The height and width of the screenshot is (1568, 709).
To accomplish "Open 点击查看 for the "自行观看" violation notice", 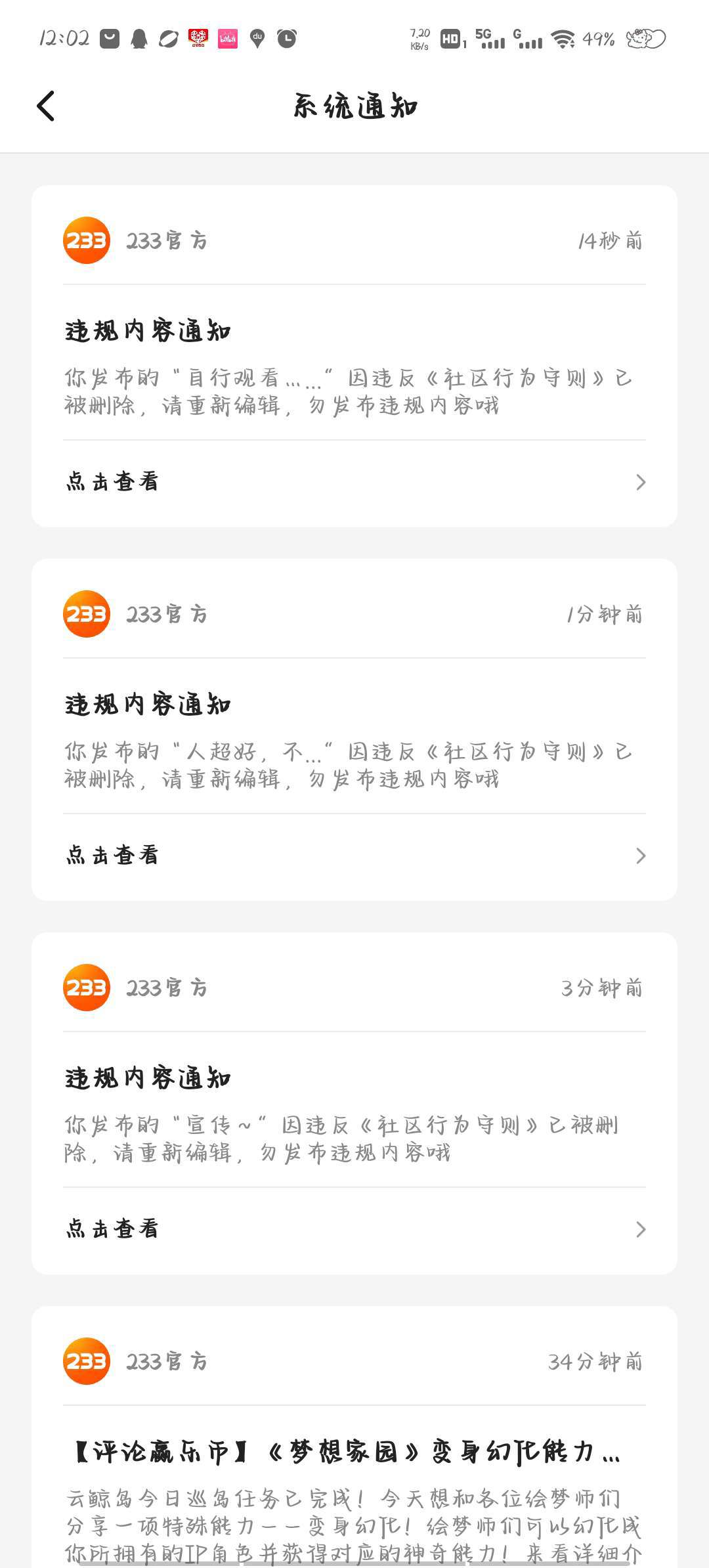I will click(354, 483).
